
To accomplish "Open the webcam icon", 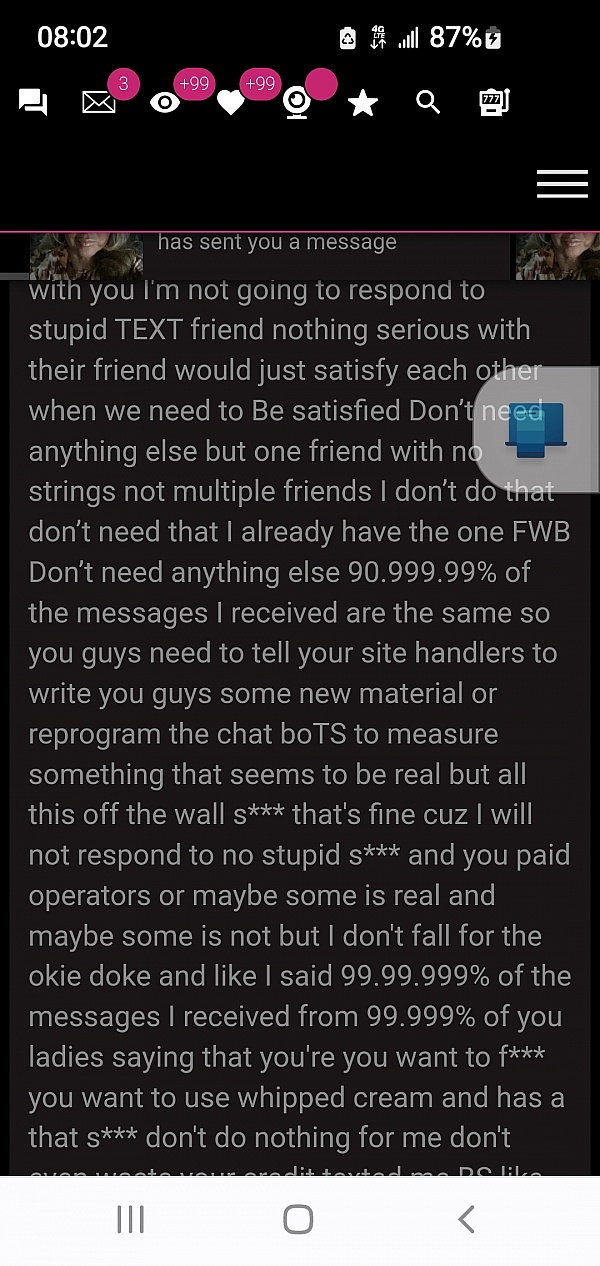I will point(297,102).
